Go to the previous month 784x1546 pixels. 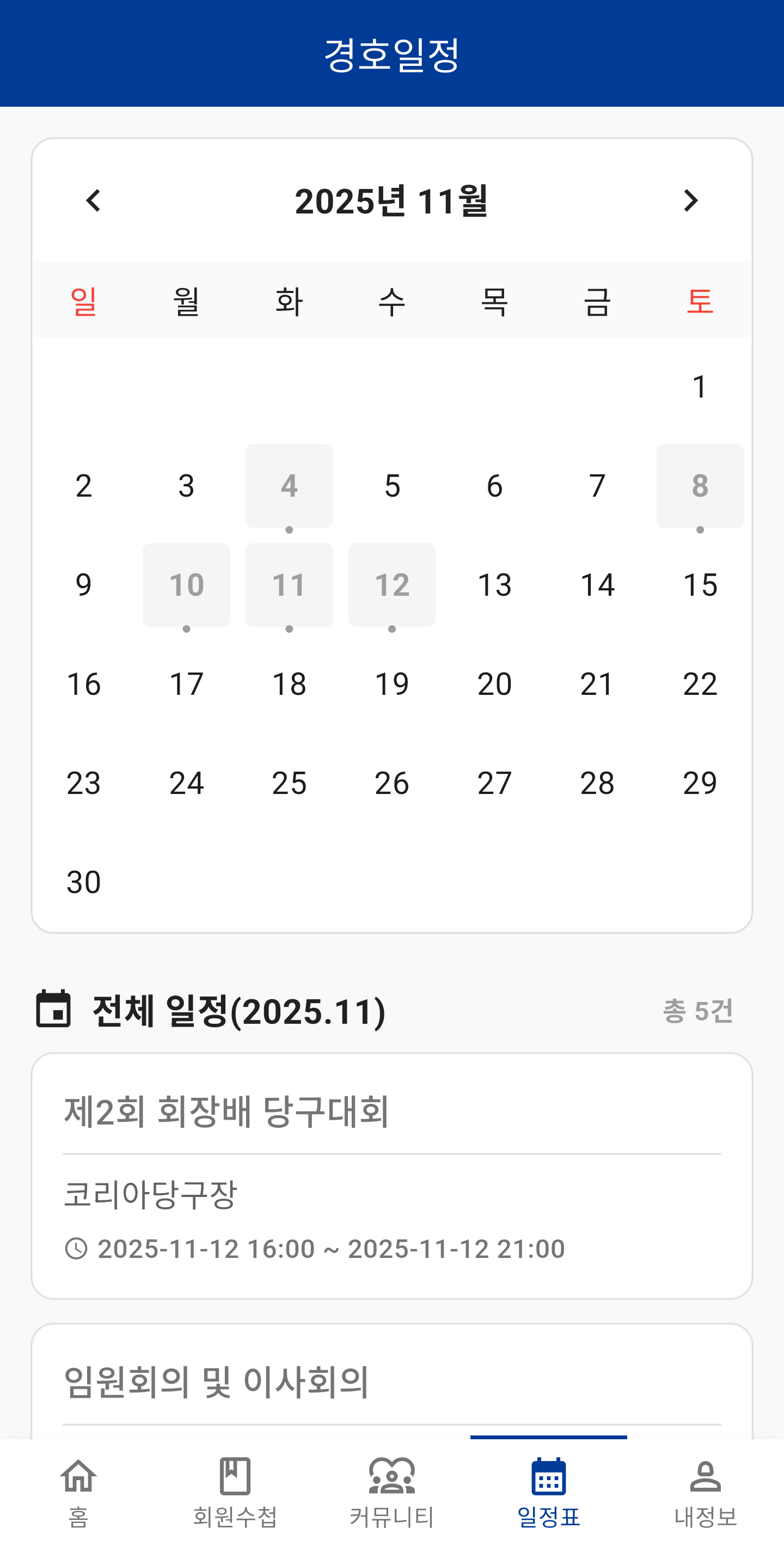[x=94, y=200]
